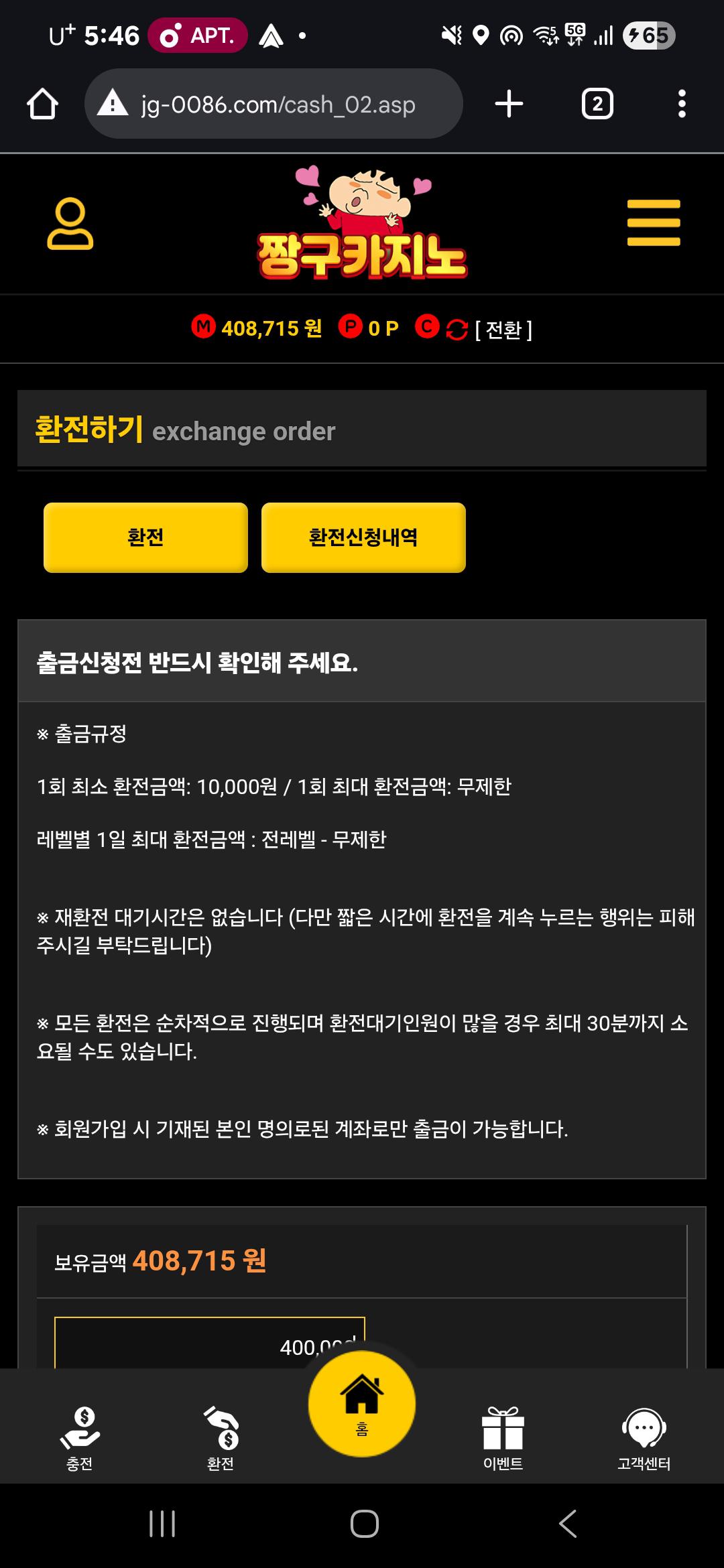
Task: Open the browser home page
Action: pyautogui.click(x=42, y=105)
